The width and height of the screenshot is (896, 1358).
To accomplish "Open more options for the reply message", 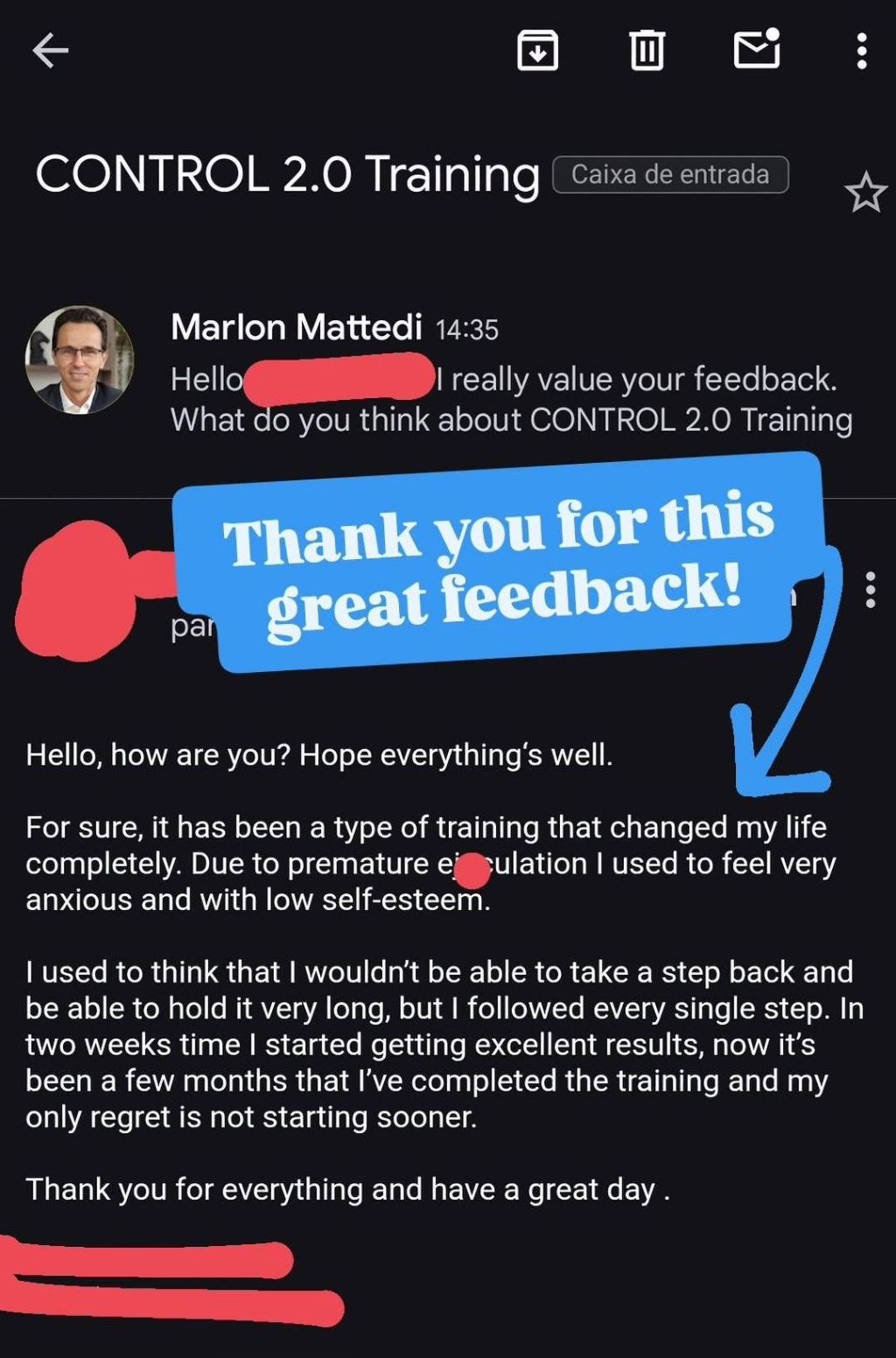I will coord(870,591).
